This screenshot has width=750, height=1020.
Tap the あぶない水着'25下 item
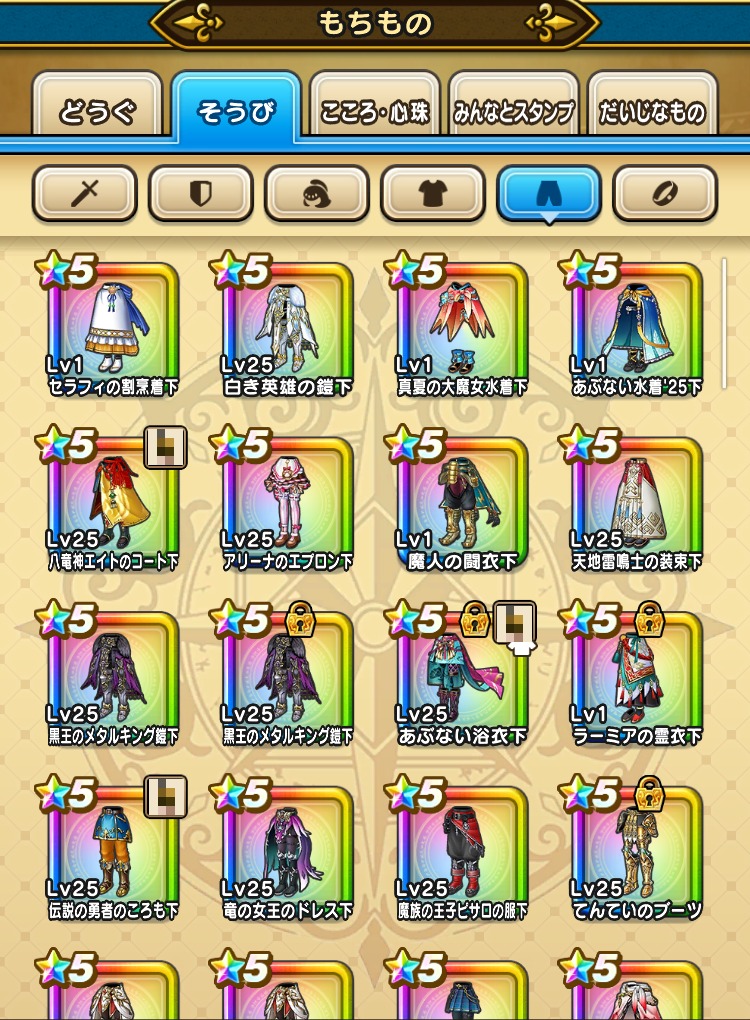(637, 330)
